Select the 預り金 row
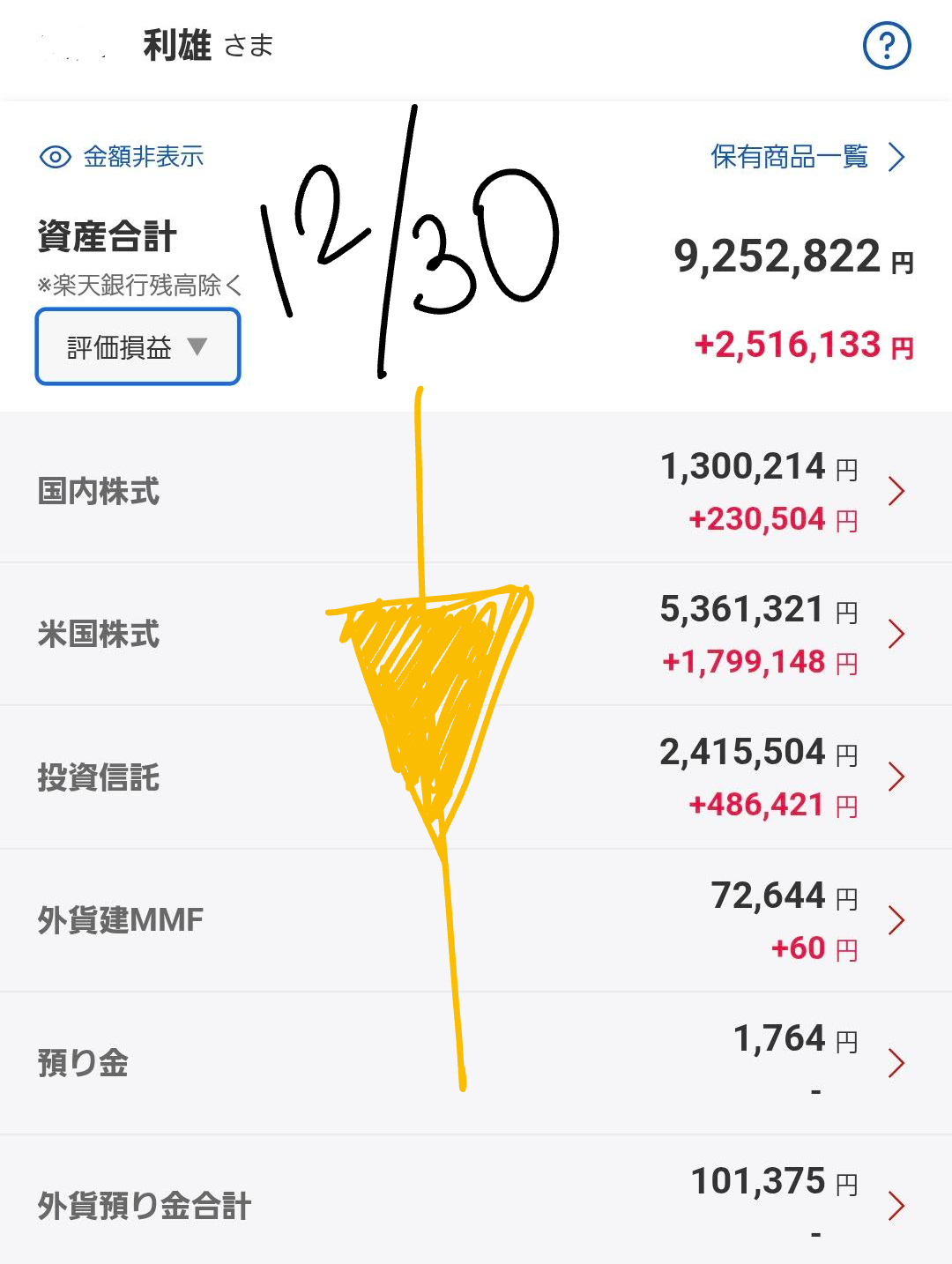Image resolution: width=952 pixels, height=1264 pixels. 476,1063
